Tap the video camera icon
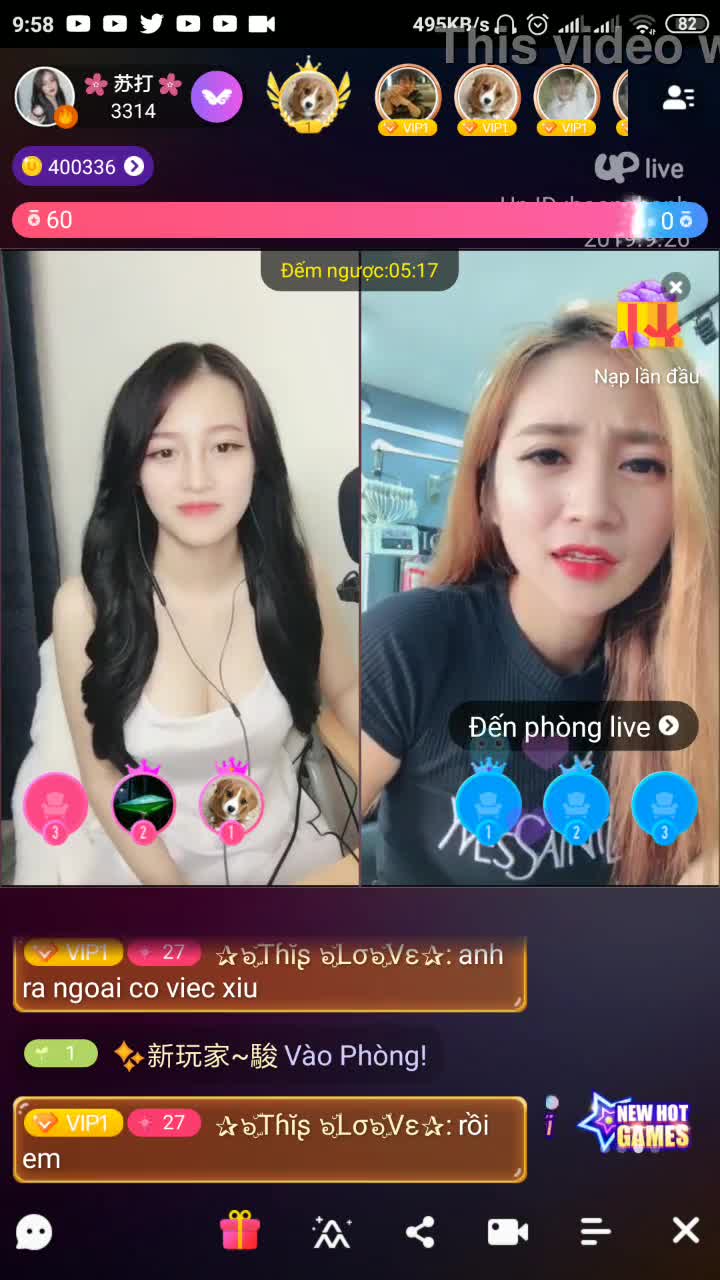This screenshot has width=720, height=1280. pos(508,1232)
